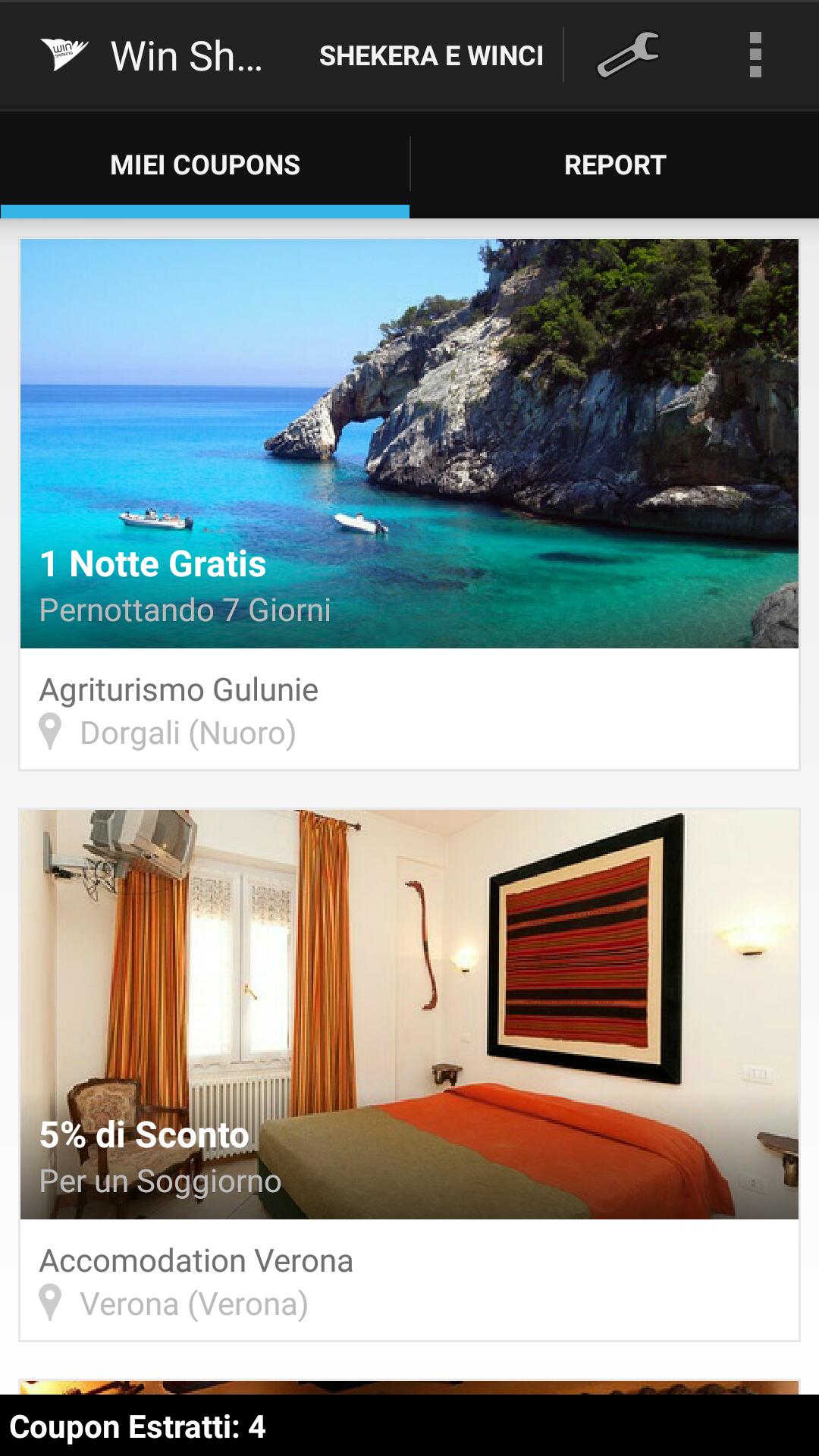Switch to the Report tab

[x=614, y=165]
